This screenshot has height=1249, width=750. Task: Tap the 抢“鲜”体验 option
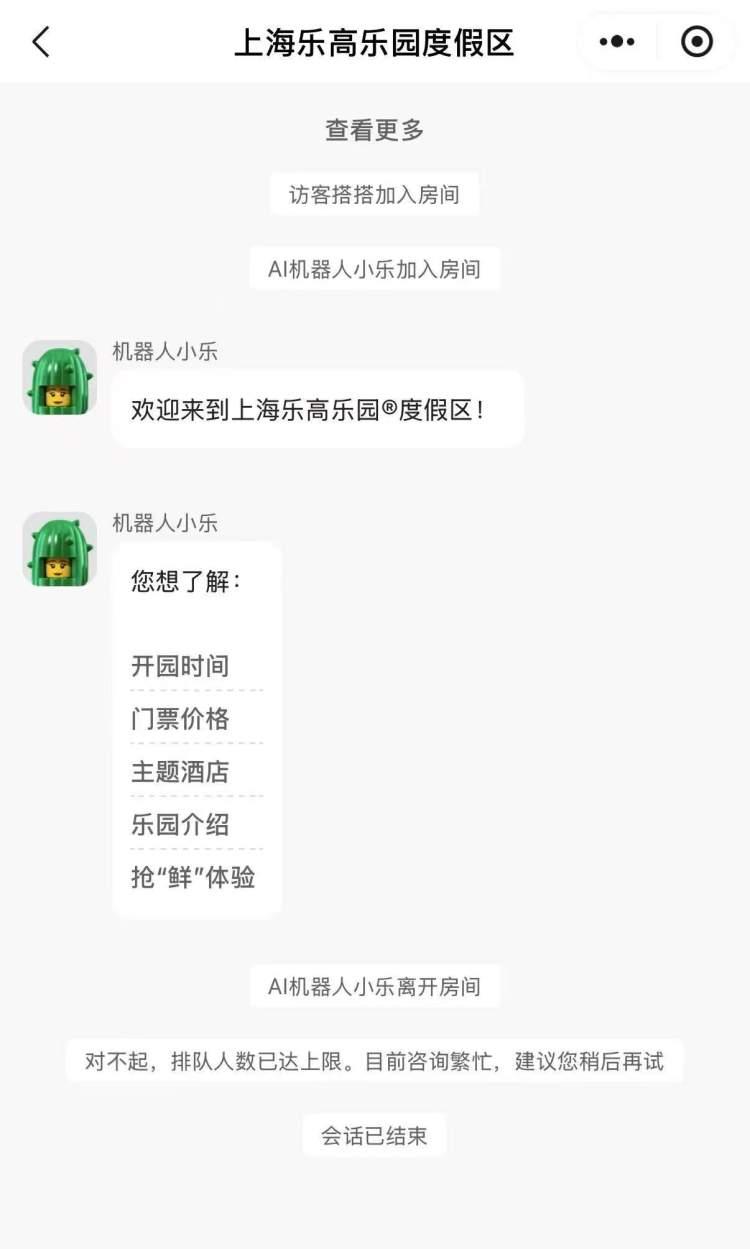193,878
